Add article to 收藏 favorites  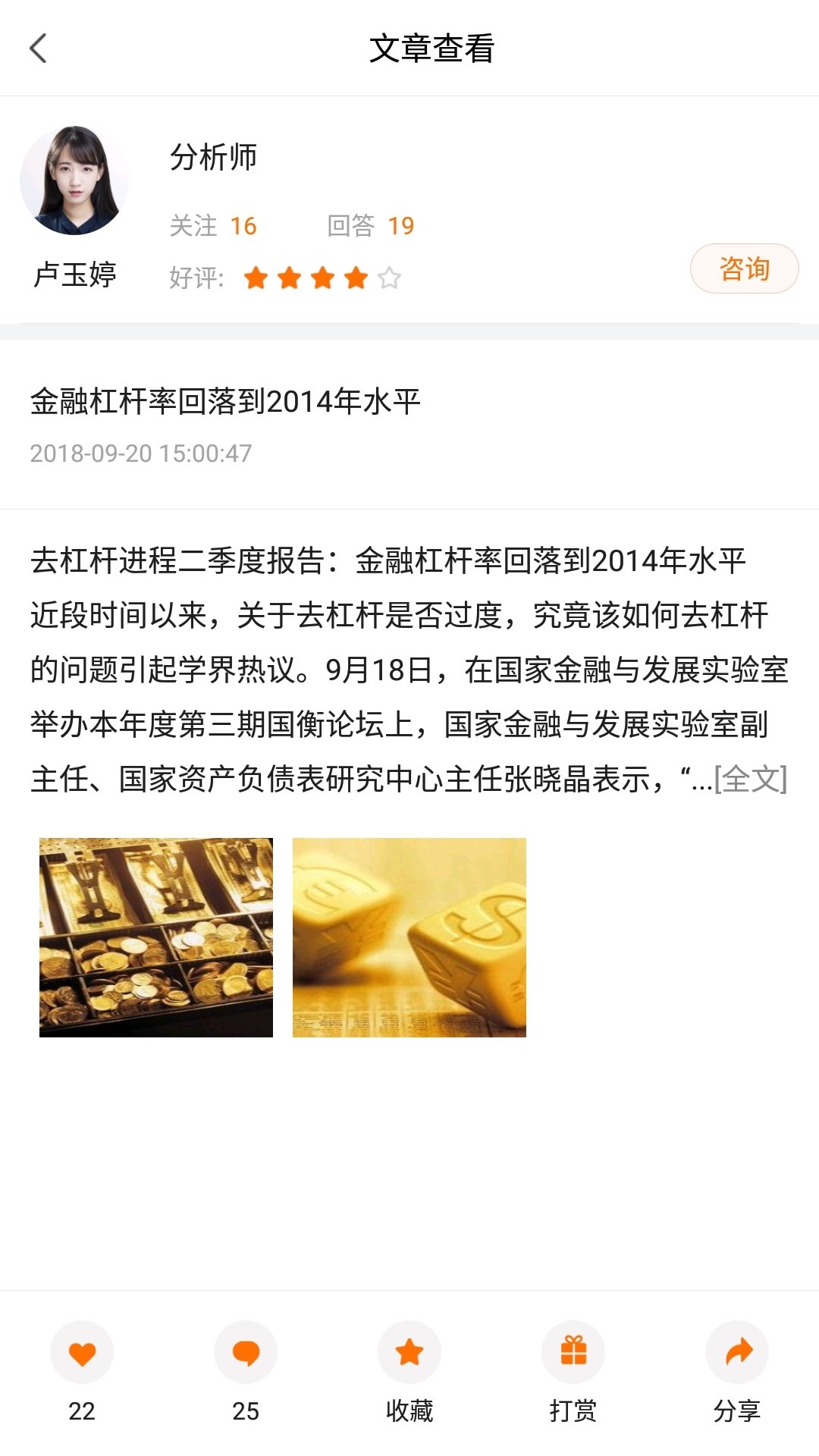click(409, 1353)
